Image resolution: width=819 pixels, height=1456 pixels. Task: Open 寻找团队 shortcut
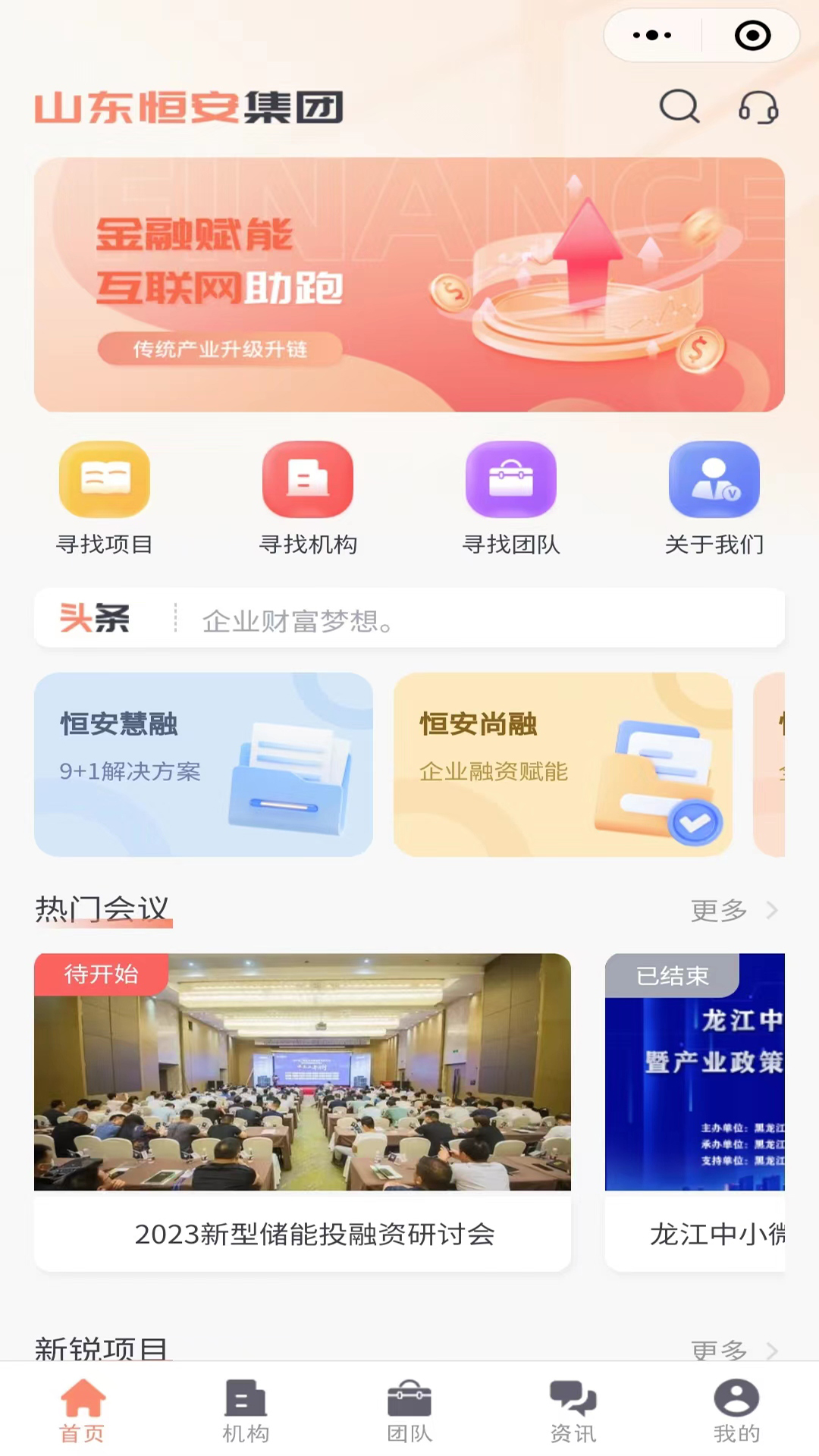coord(511,498)
